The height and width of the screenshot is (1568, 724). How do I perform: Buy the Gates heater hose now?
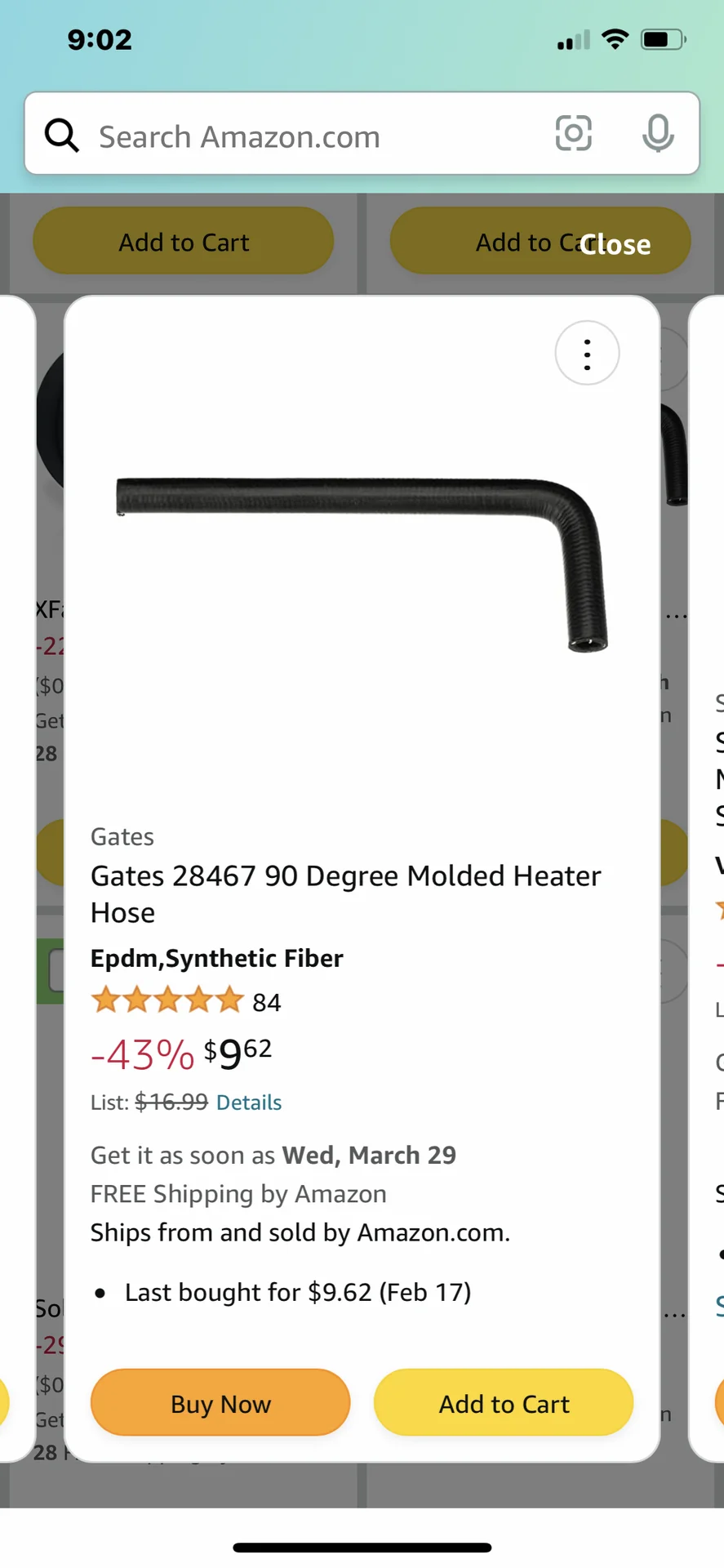click(x=220, y=1404)
